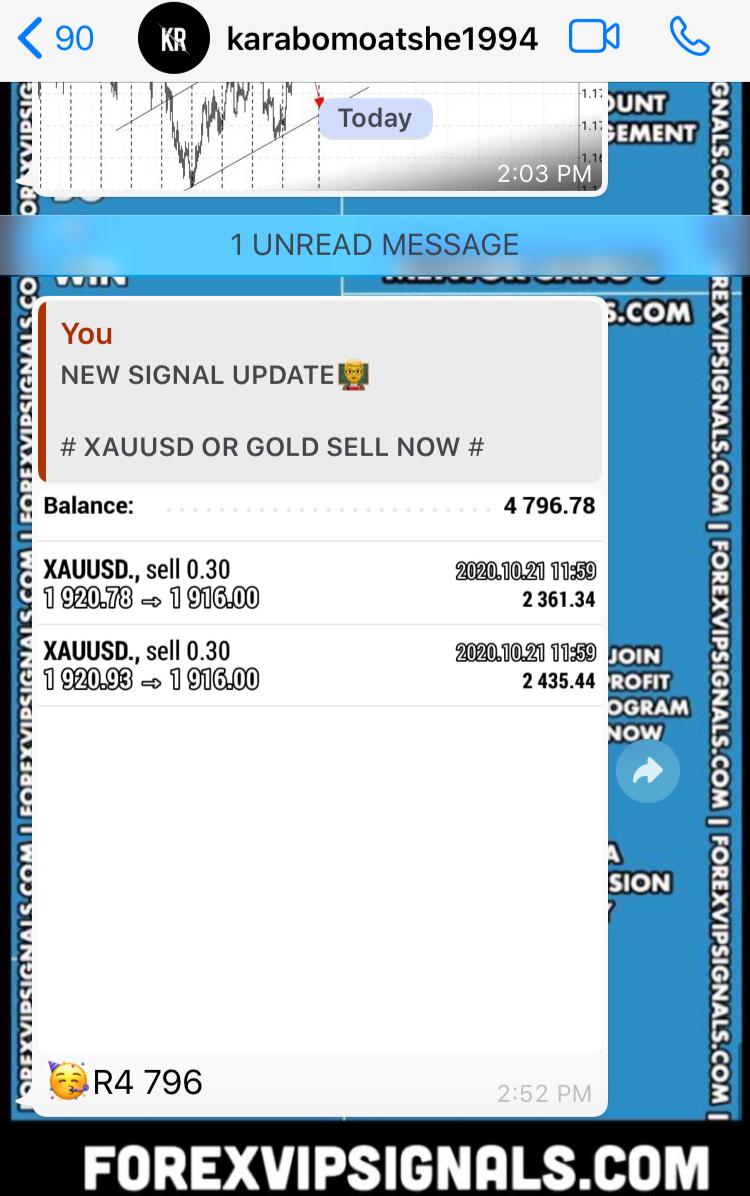Open karabomoatshe1994 contact info

(382, 39)
